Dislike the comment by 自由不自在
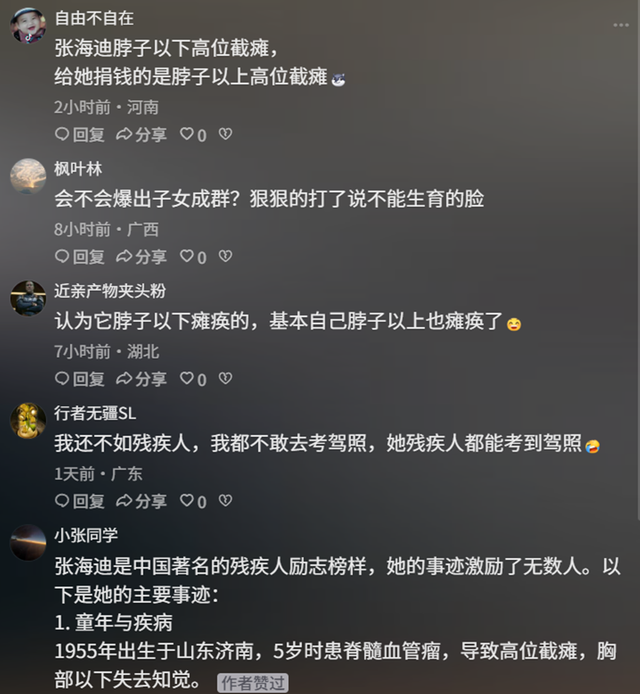 [x=225, y=134]
